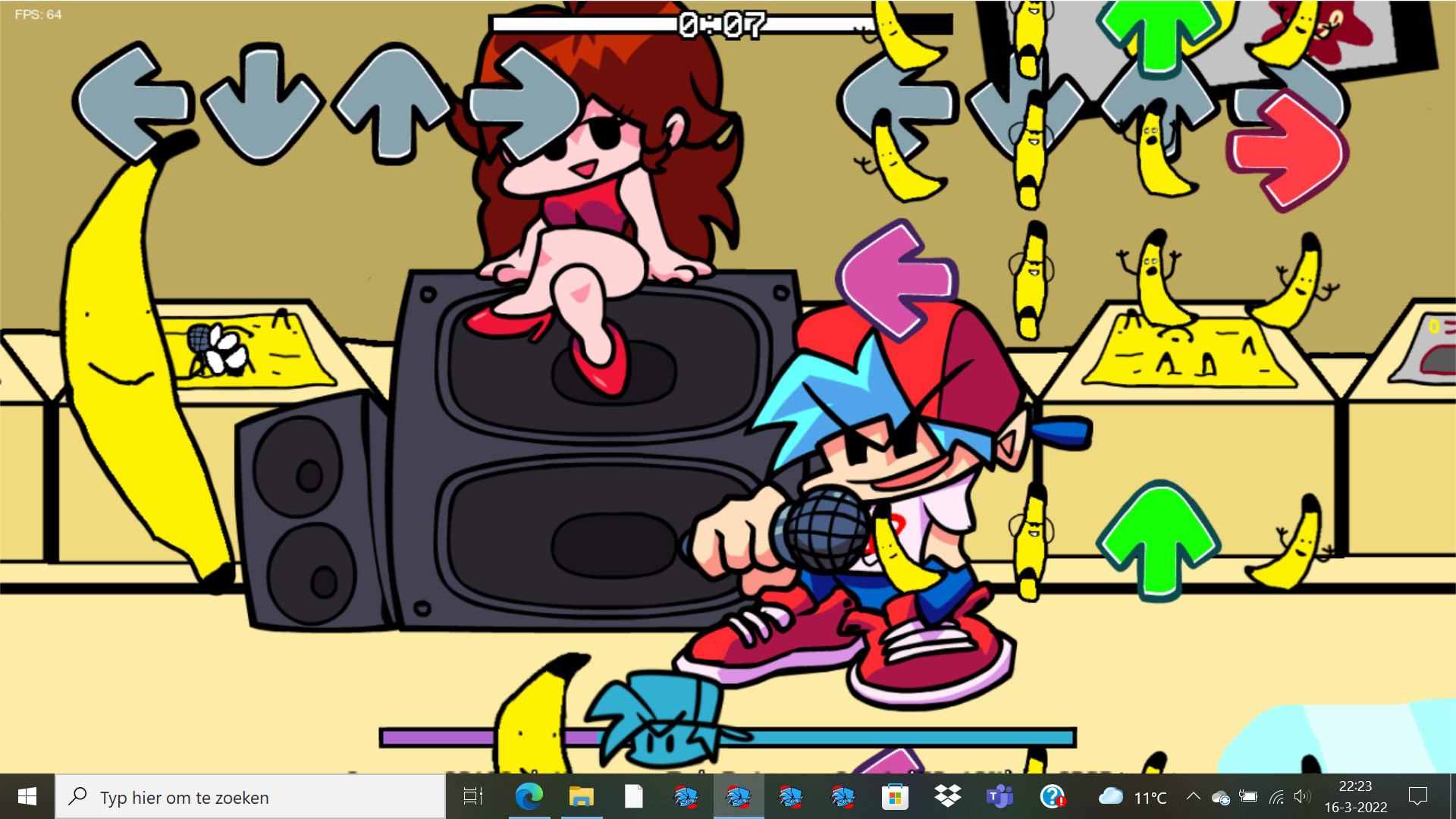This screenshot has height=819, width=1456.
Task: Open File Explorer from the taskbar
Action: click(x=582, y=797)
